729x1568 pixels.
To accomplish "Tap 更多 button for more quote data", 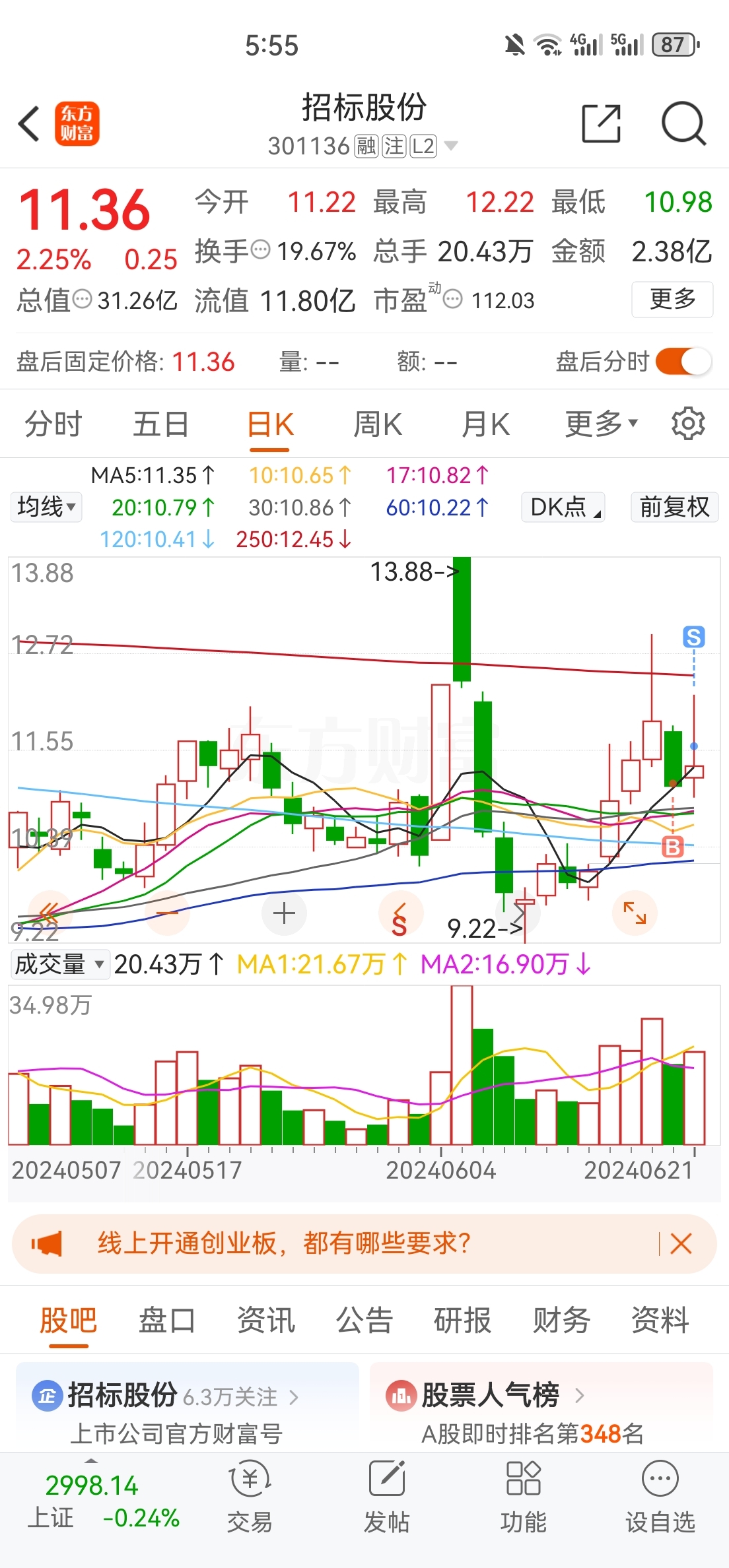I will coord(672,300).
